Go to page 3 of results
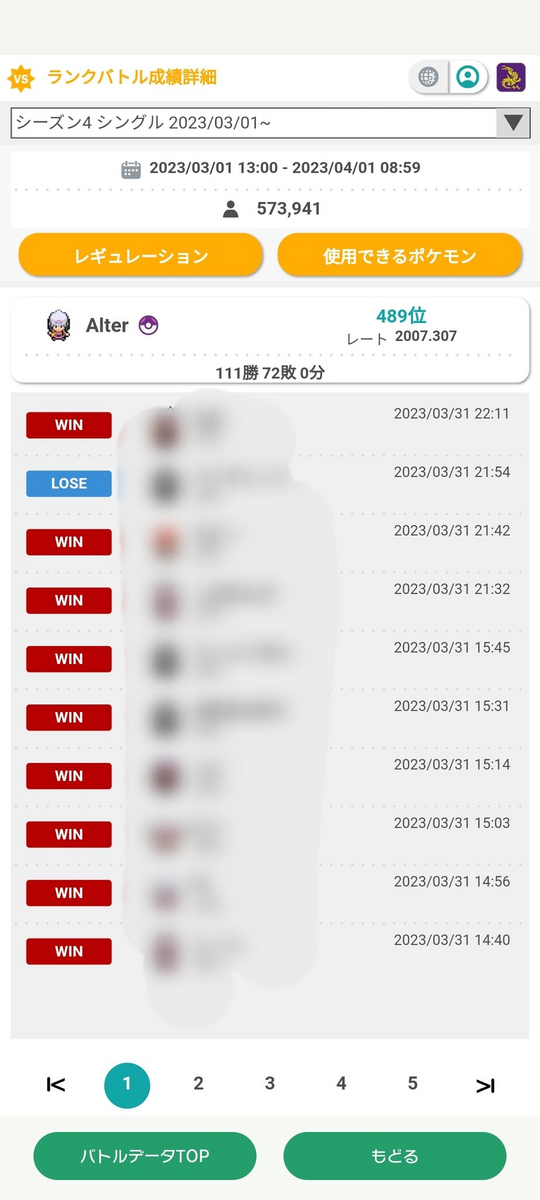The height and width of the screenshot is (1200, 540). pyautogui.click(x=270, y=1084)
